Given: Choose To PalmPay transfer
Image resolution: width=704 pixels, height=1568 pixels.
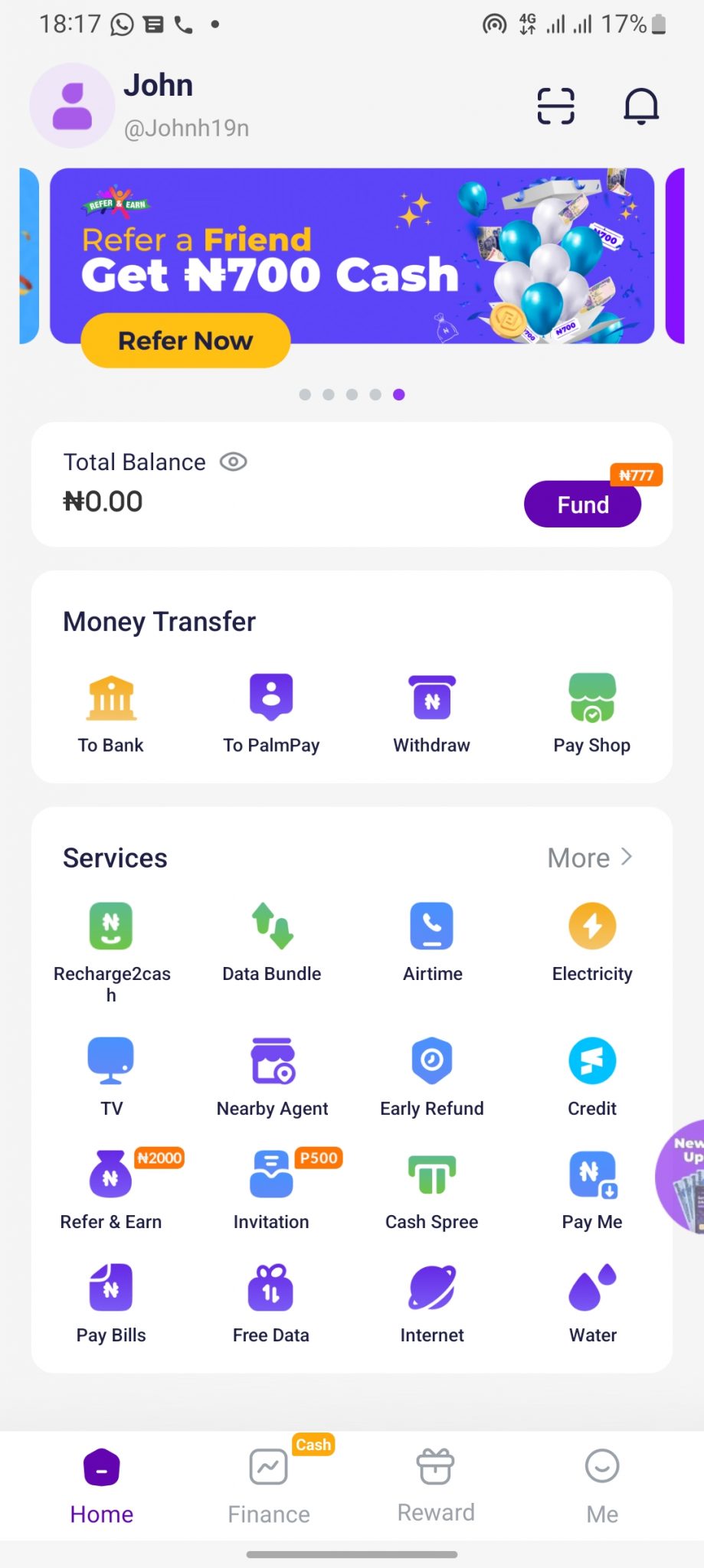Looking at the screenshot, I should (271, 713).
